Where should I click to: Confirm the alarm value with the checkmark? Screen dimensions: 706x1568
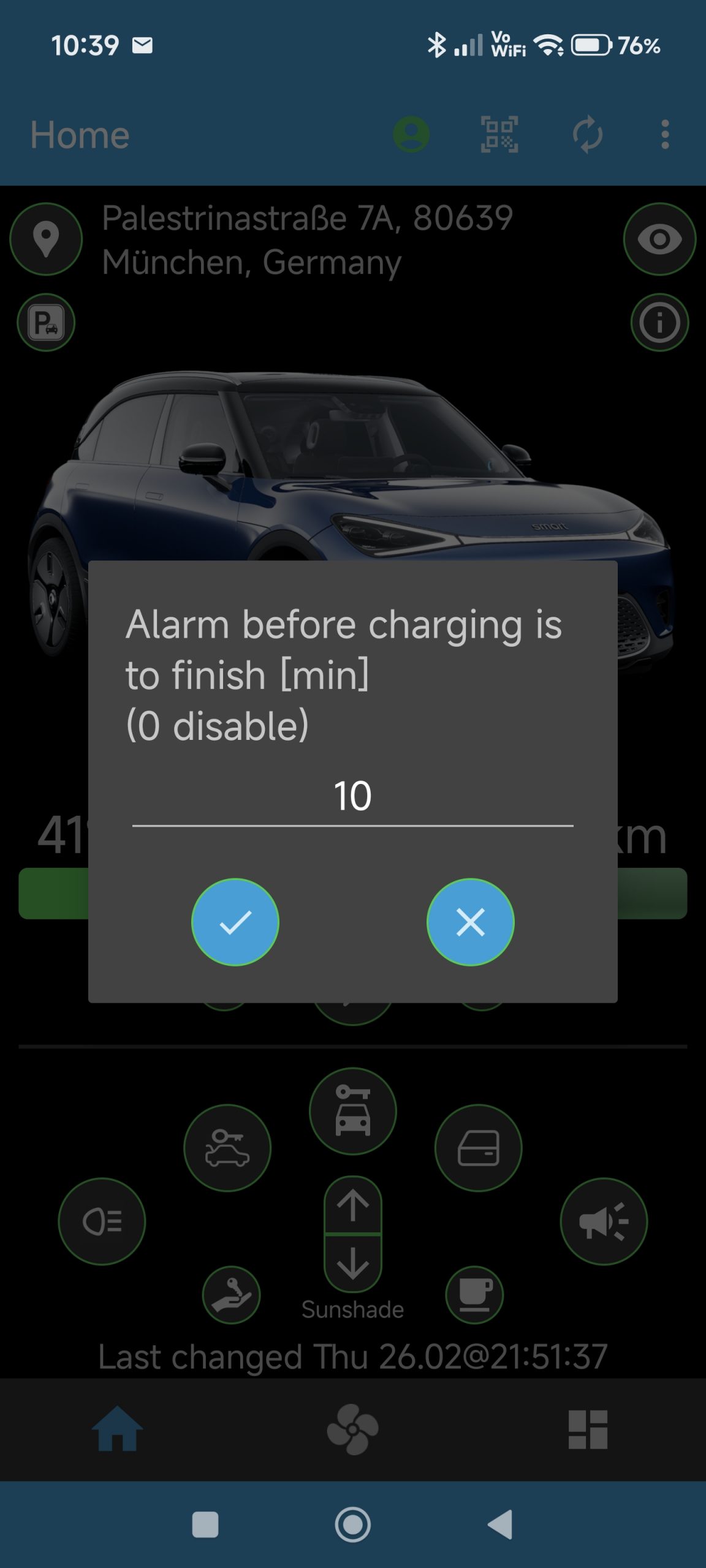click(x=235, y=922)
